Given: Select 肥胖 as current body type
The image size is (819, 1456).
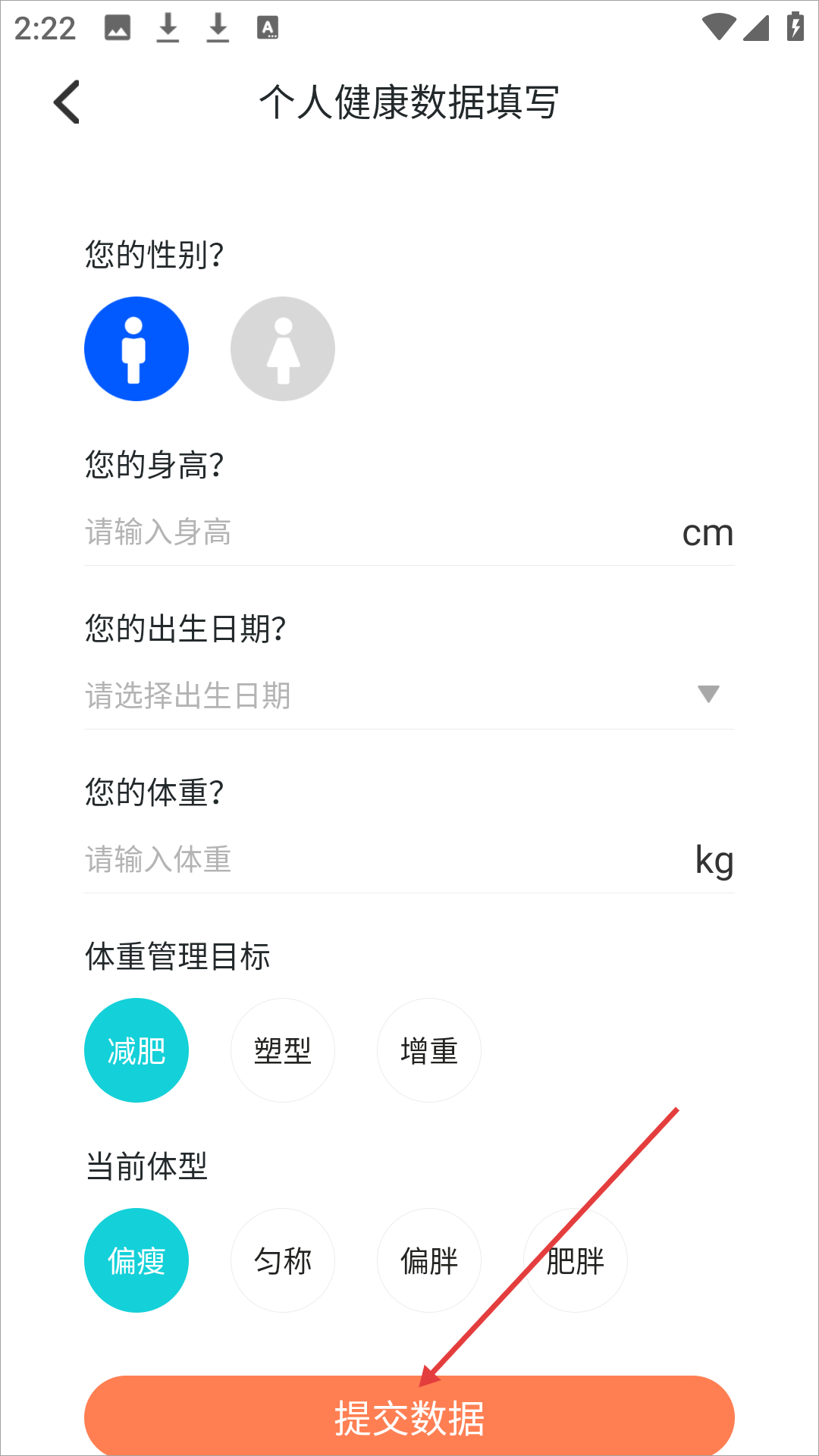Looking at the screenshot, I should point(575,1260).
